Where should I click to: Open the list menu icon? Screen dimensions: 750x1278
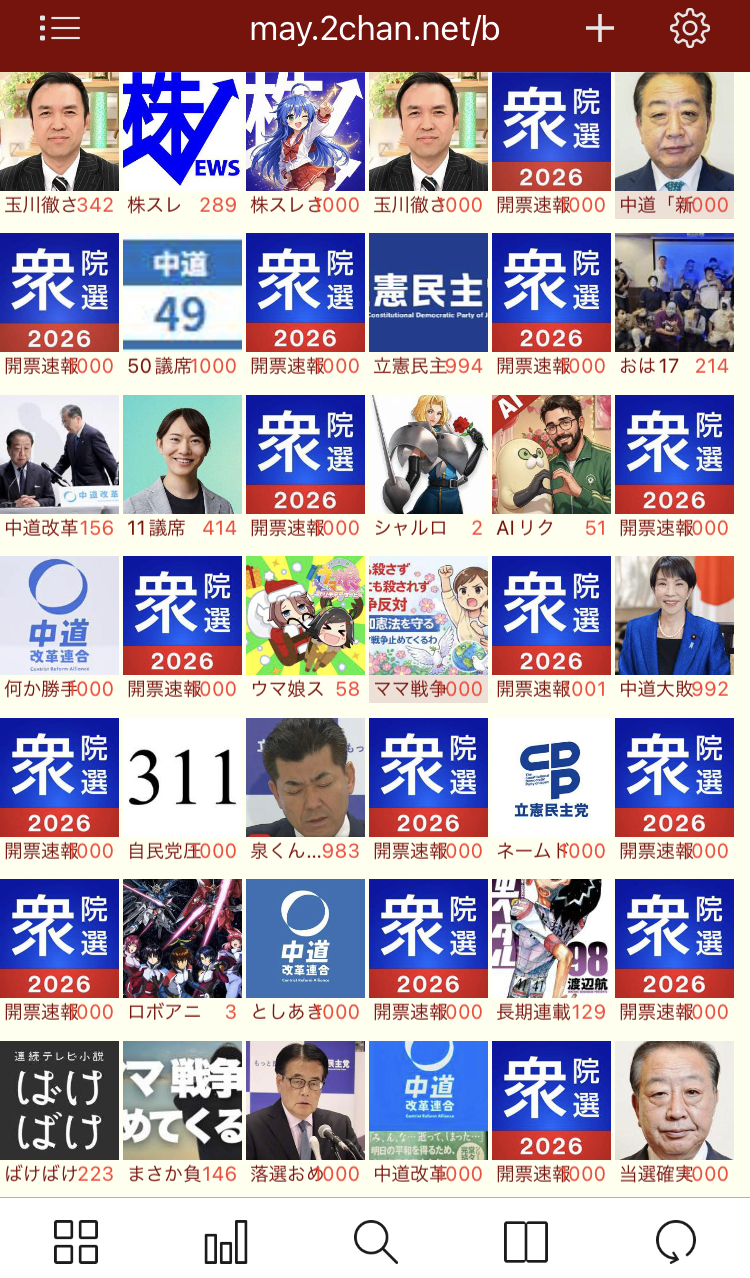click(x=60, y=29)
